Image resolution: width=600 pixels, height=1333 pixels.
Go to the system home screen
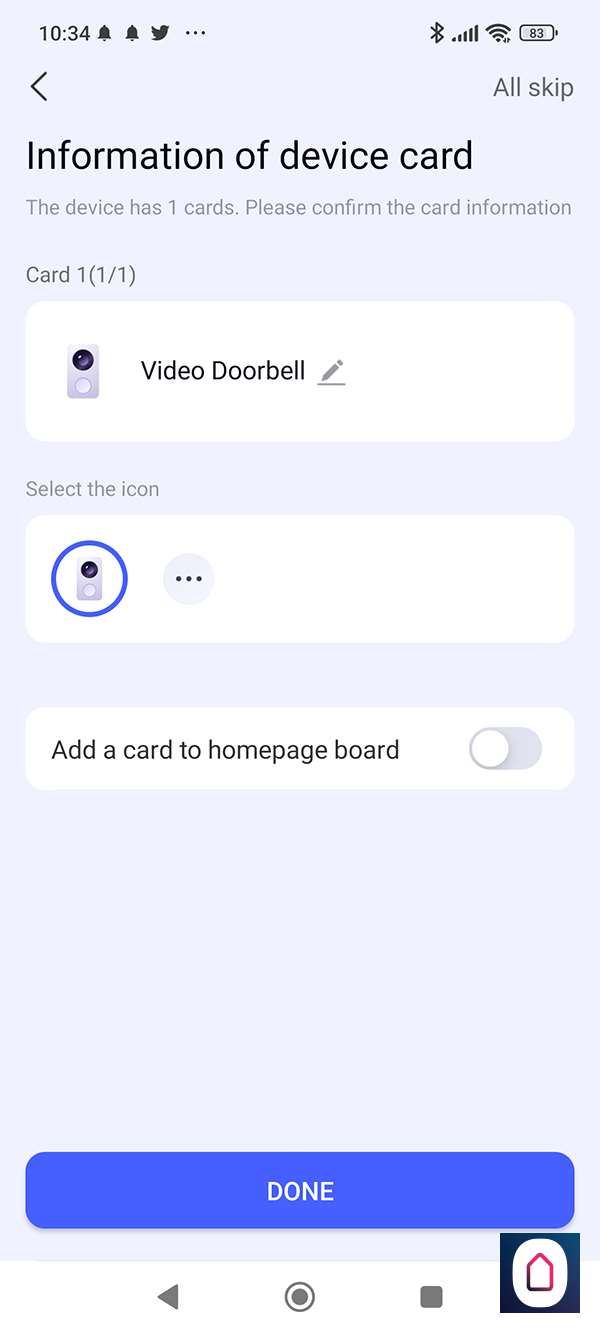[299, 1297]
